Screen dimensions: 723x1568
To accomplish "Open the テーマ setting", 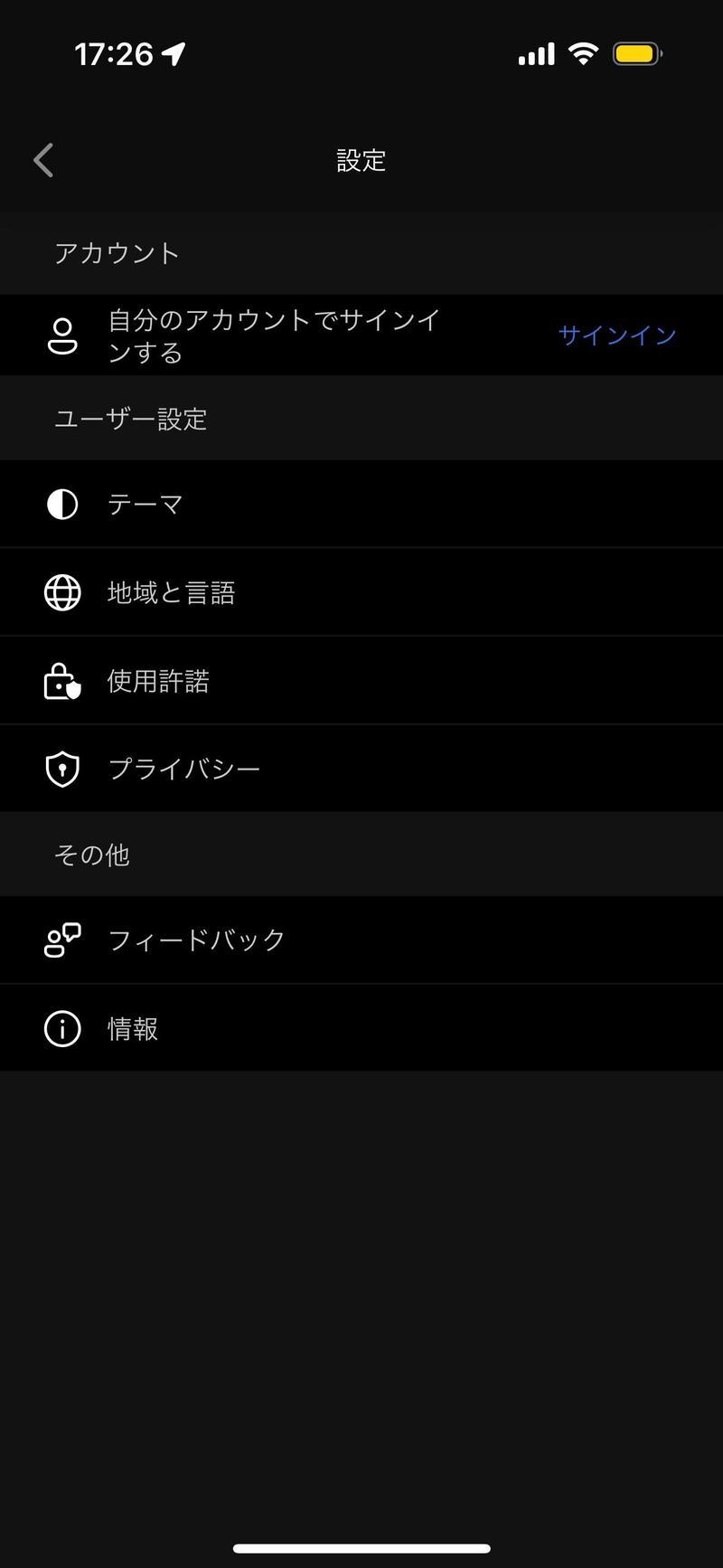I will point(361,504).
